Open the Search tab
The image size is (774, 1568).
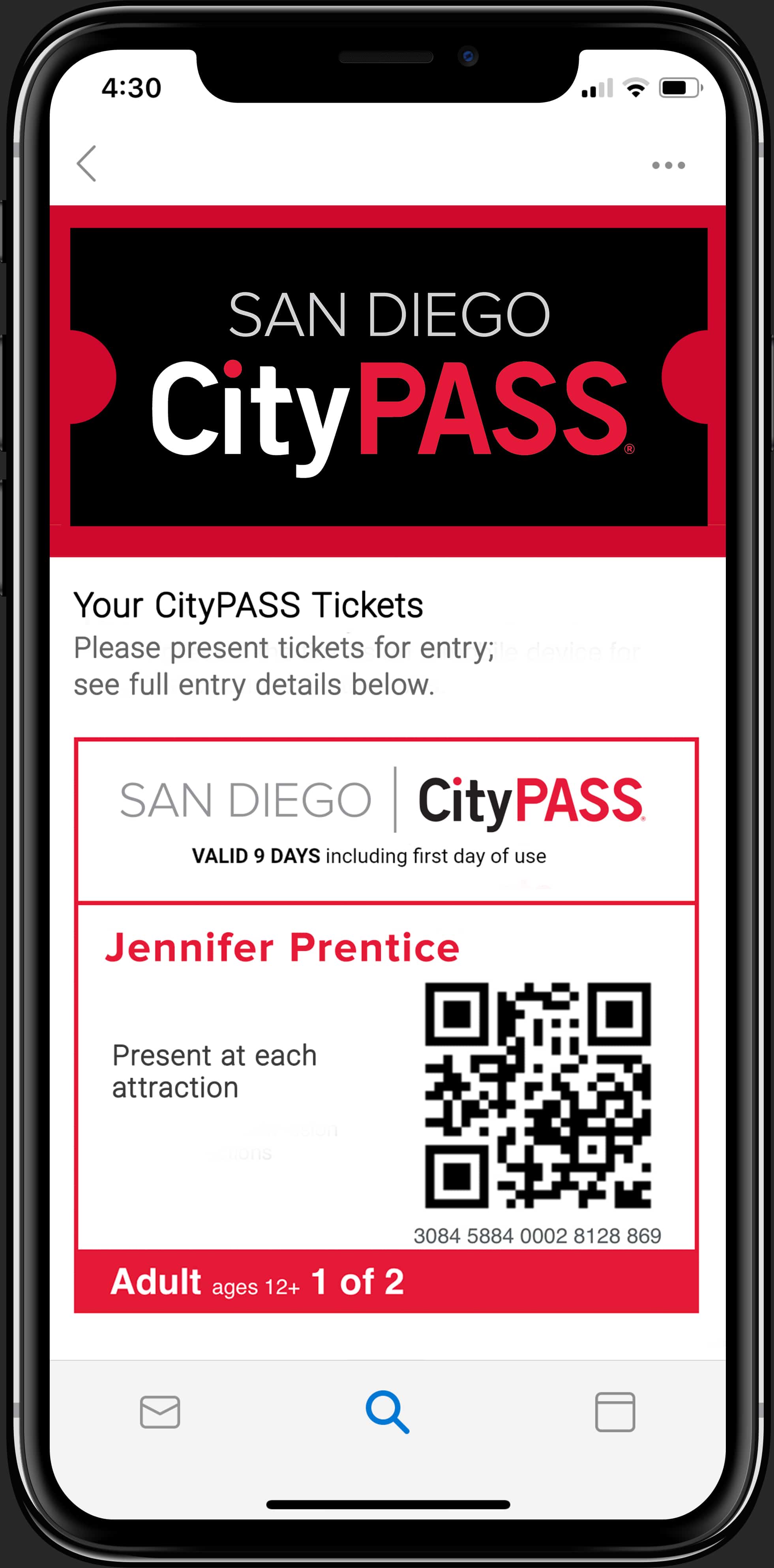[x=387, y=1412]
